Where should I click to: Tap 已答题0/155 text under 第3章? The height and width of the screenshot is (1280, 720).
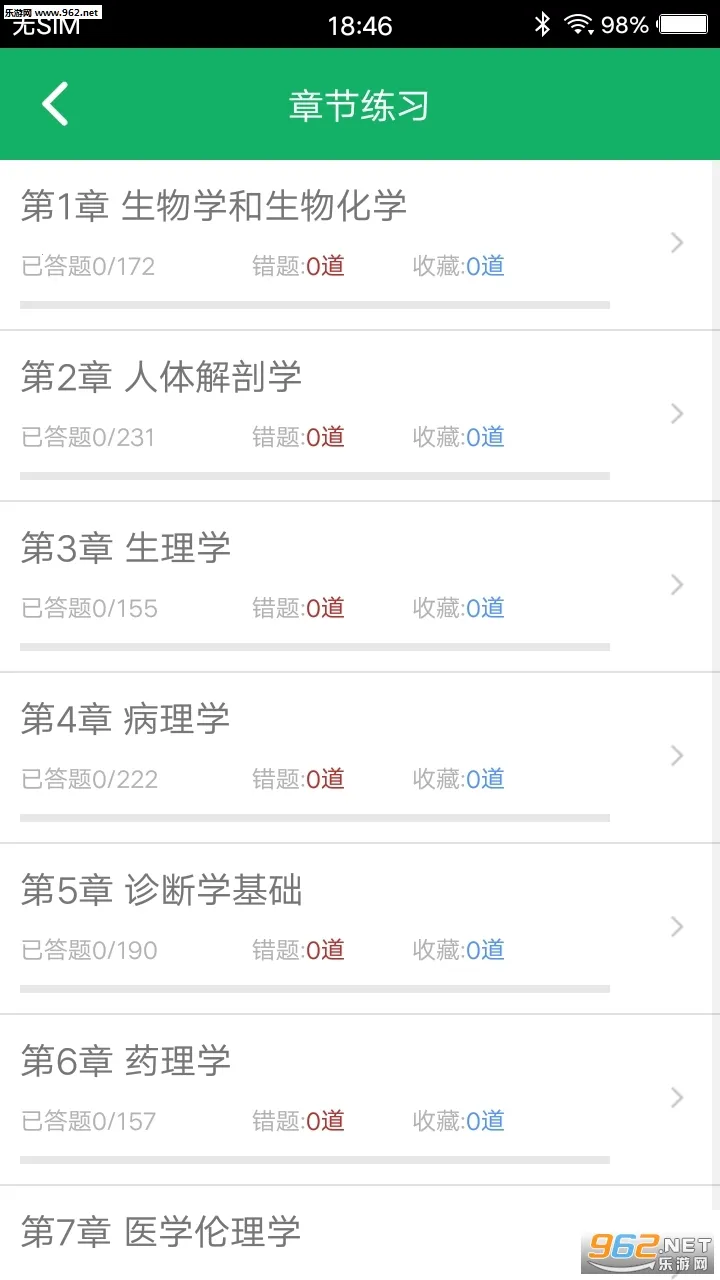(x=87, y=608)
